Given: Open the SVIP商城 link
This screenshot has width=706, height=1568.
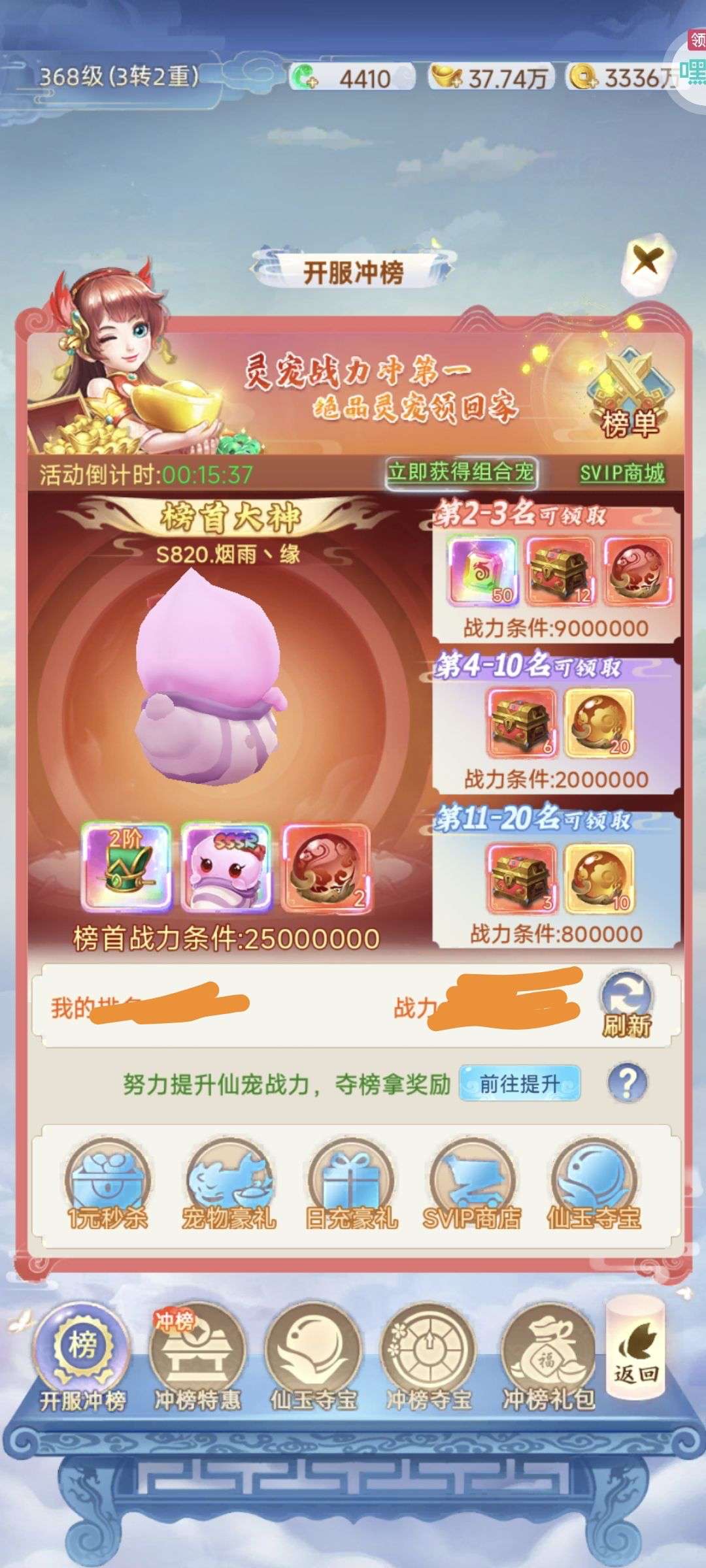Looking at the screenshot, I should [622, 472].
